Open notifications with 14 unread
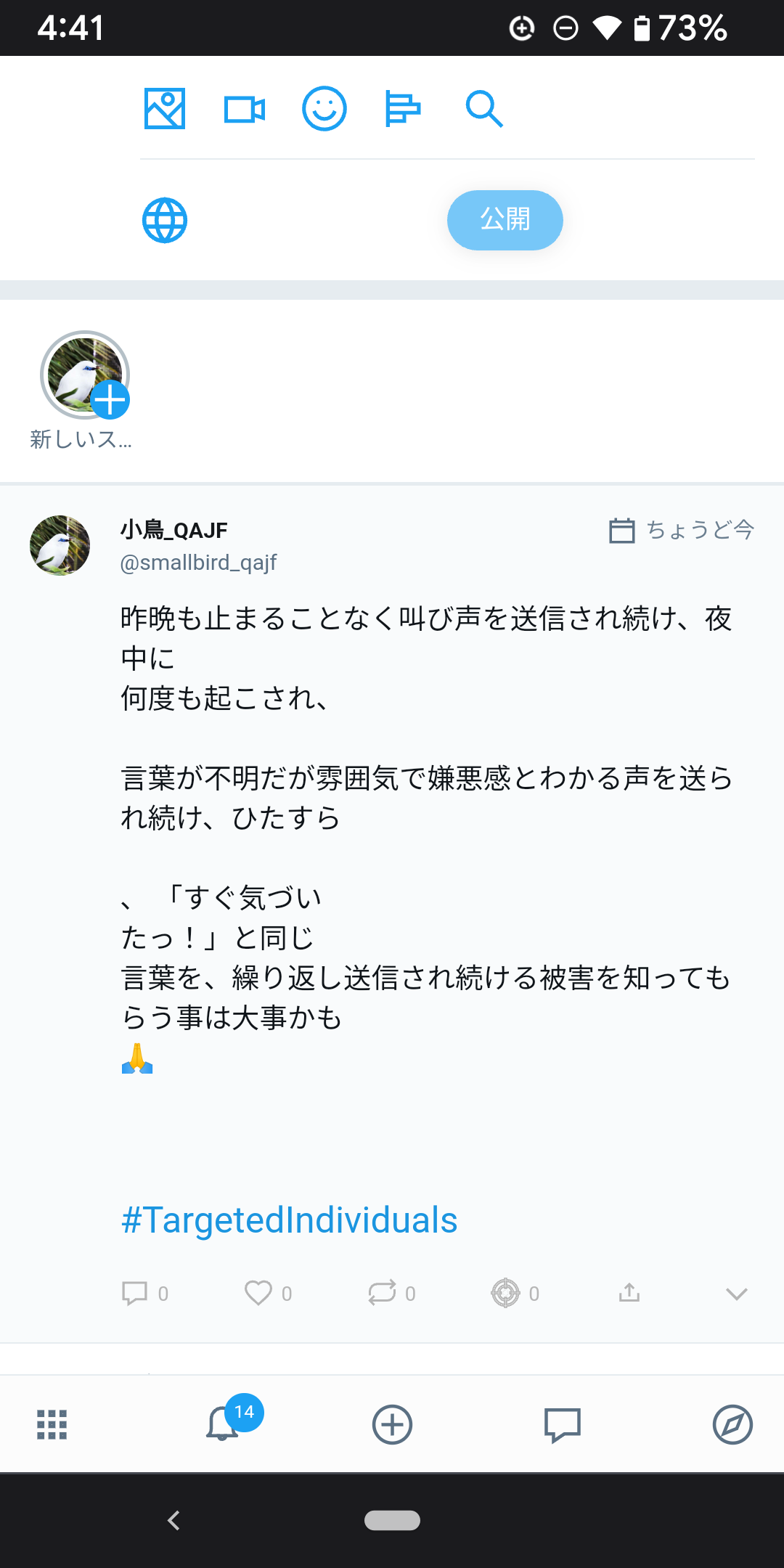This screenshot has height=1568, width=784. pyautogui.click(x=224, y=1423)
